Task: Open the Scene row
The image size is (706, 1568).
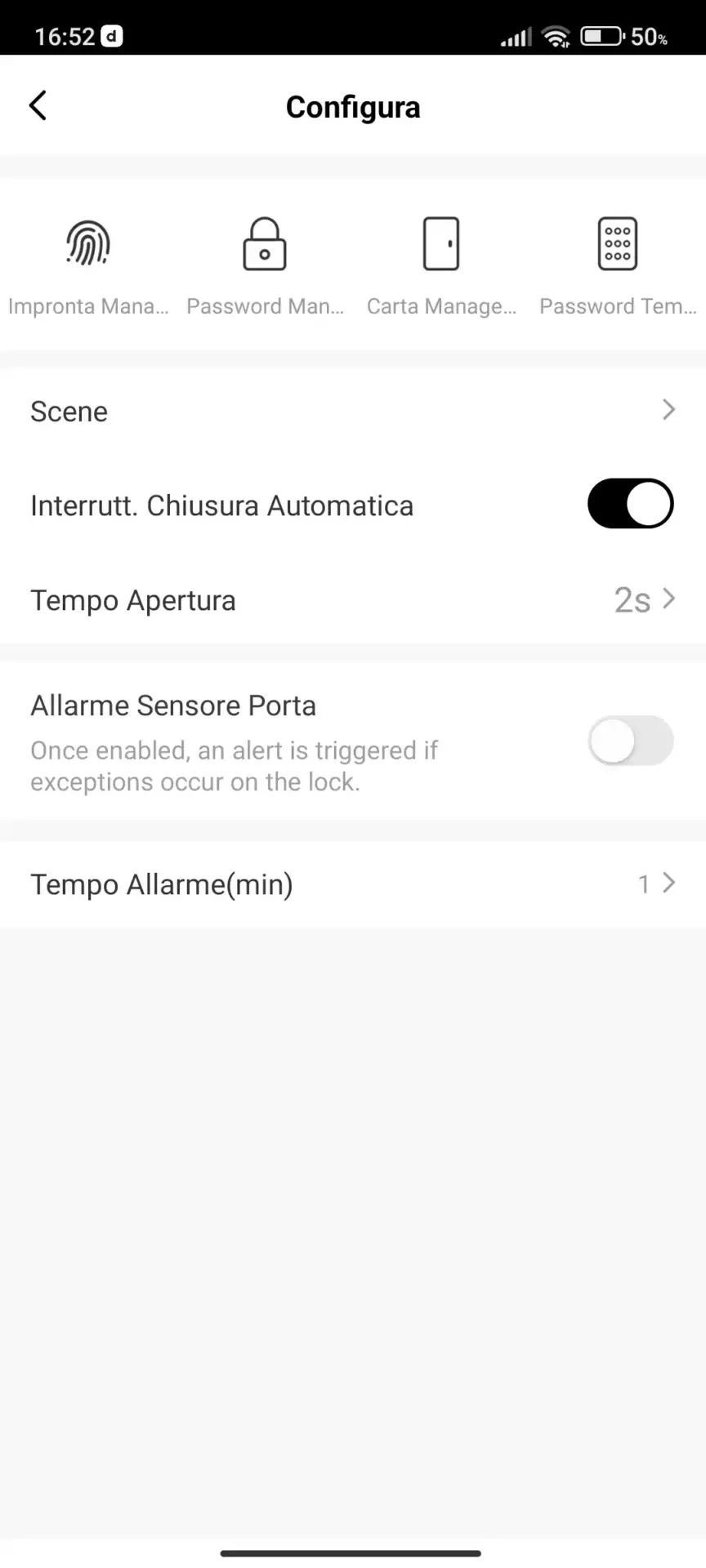Action: [353, 411]
